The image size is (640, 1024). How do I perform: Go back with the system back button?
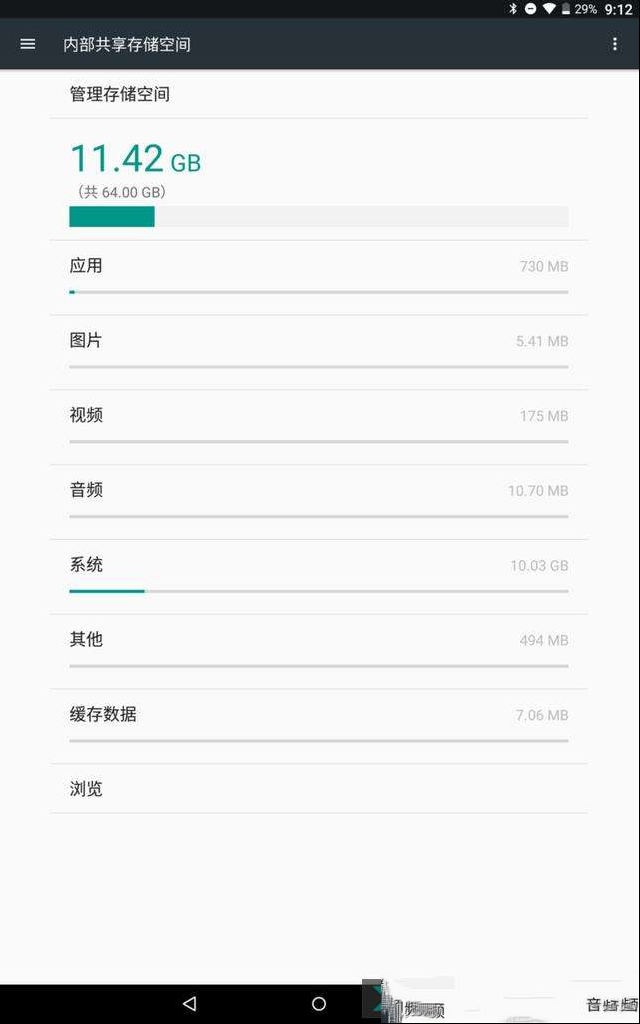click(190, 1003)
